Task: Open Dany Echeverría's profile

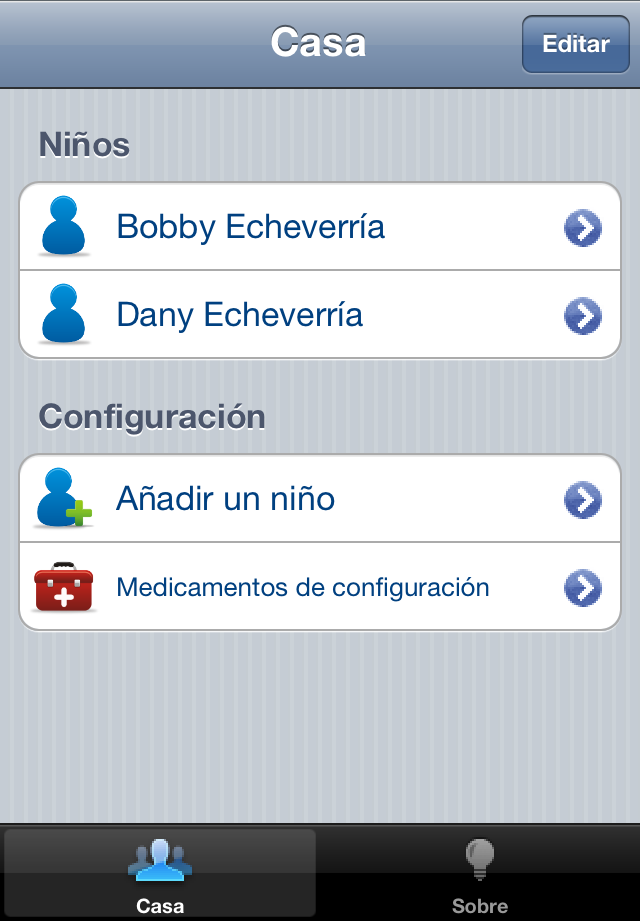Action: click(320, 315)
